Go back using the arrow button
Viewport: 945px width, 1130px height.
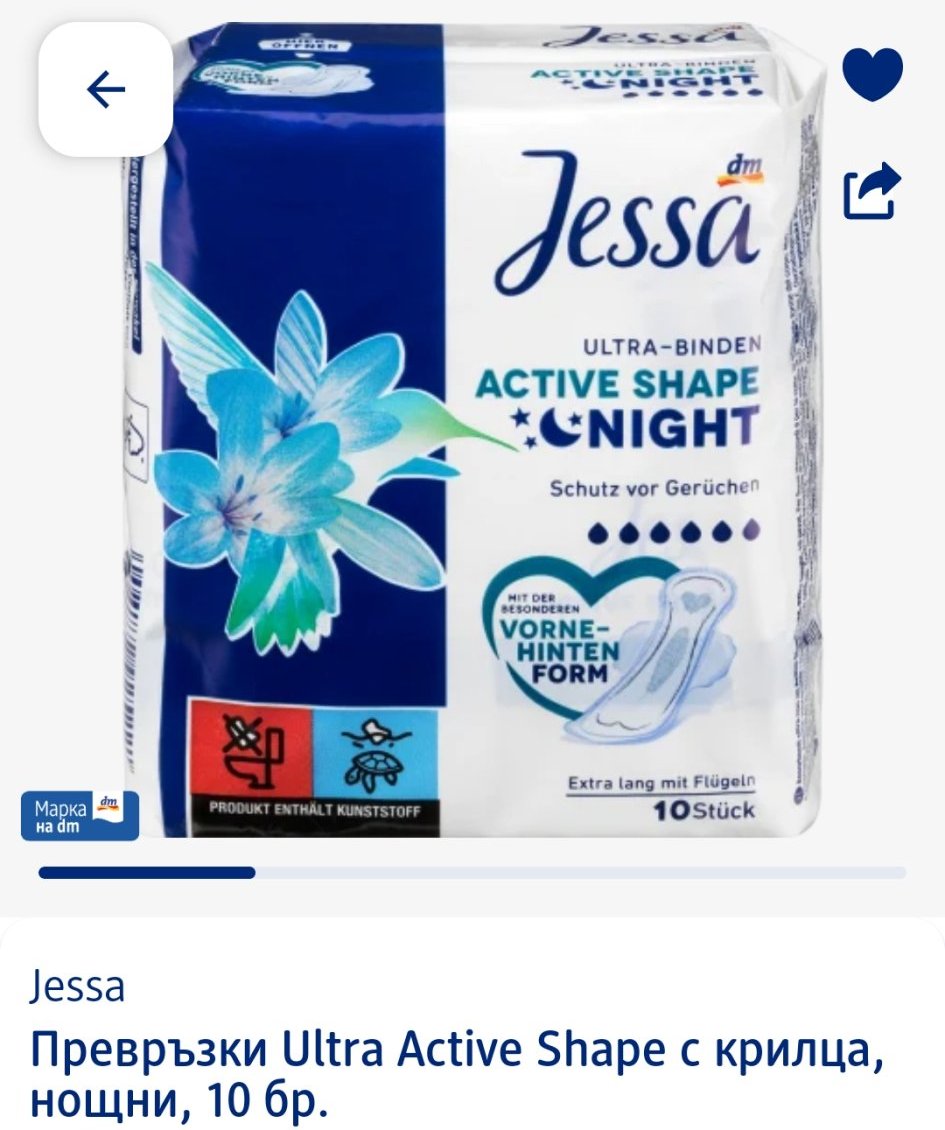pos(105,90)
